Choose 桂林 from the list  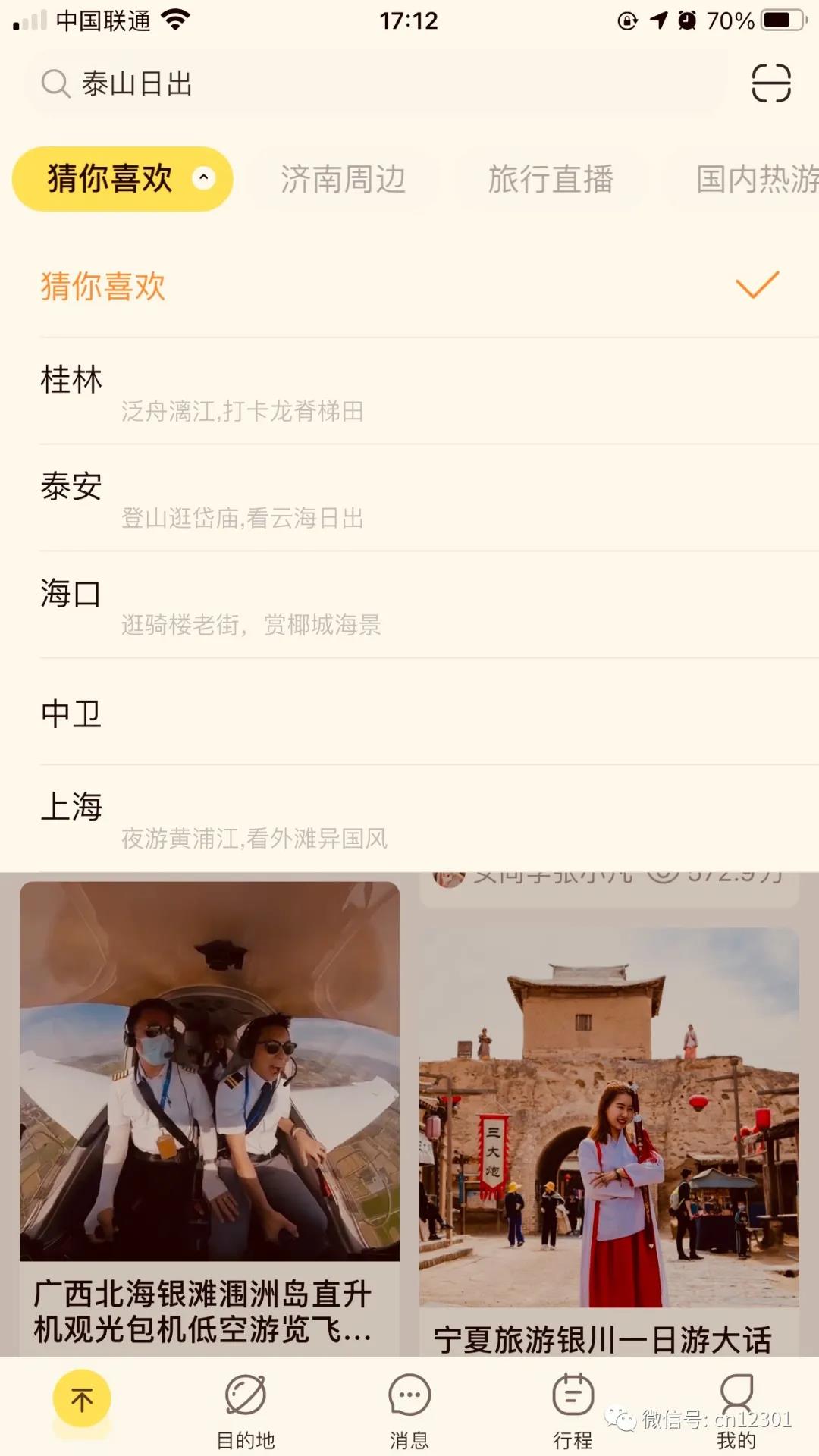pyautogui.click(x=409, y=391)
